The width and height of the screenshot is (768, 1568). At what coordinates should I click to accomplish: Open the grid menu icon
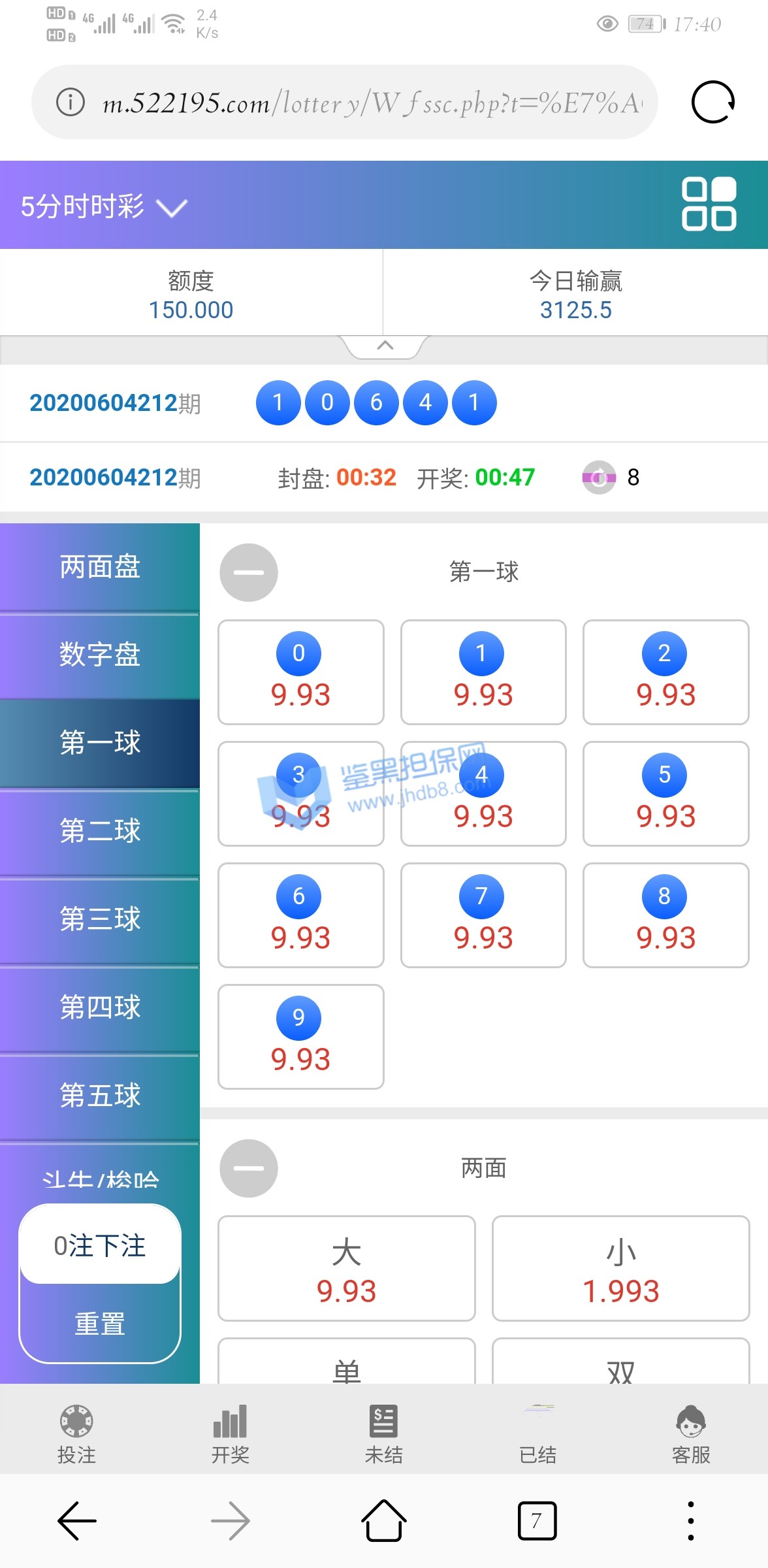[709, 204]
